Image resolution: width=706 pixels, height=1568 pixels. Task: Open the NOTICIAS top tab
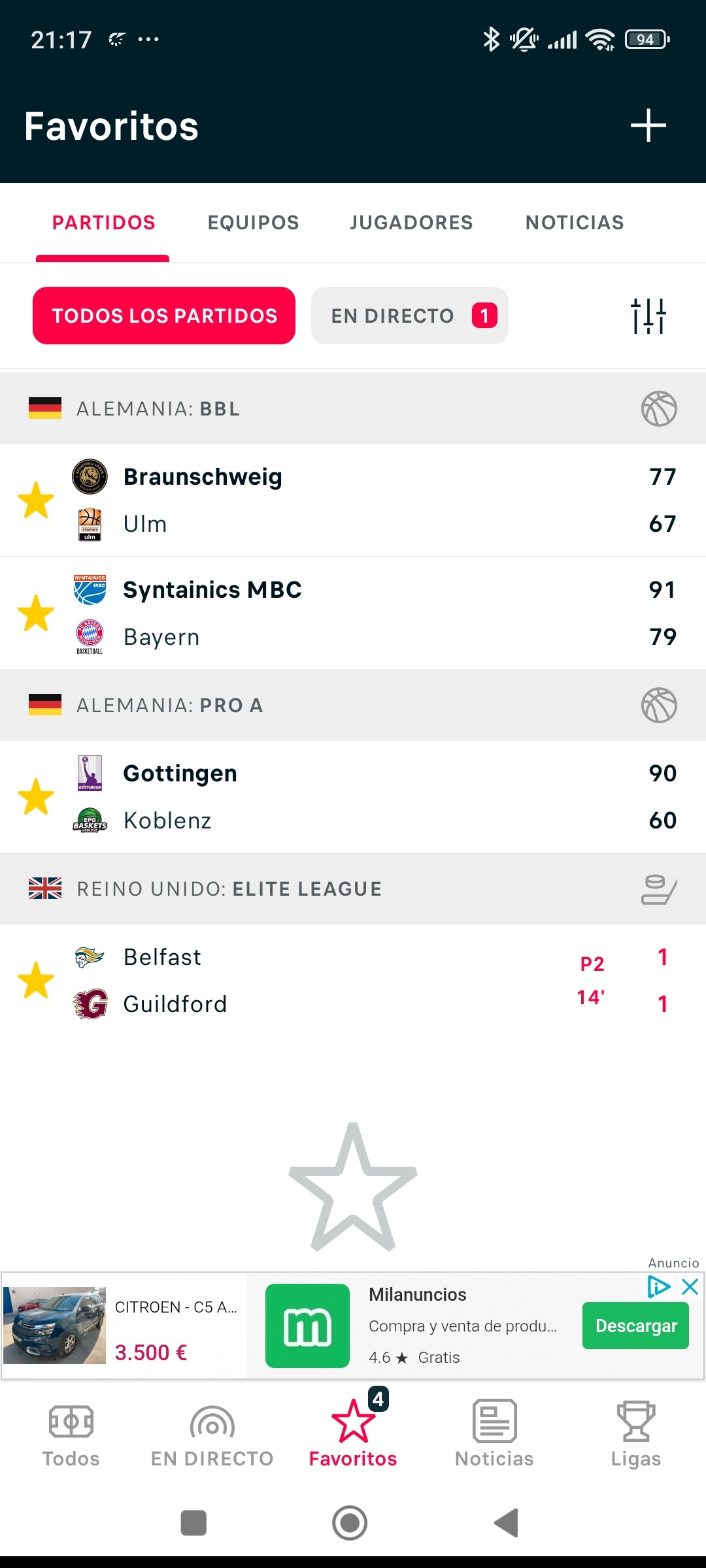575,223
